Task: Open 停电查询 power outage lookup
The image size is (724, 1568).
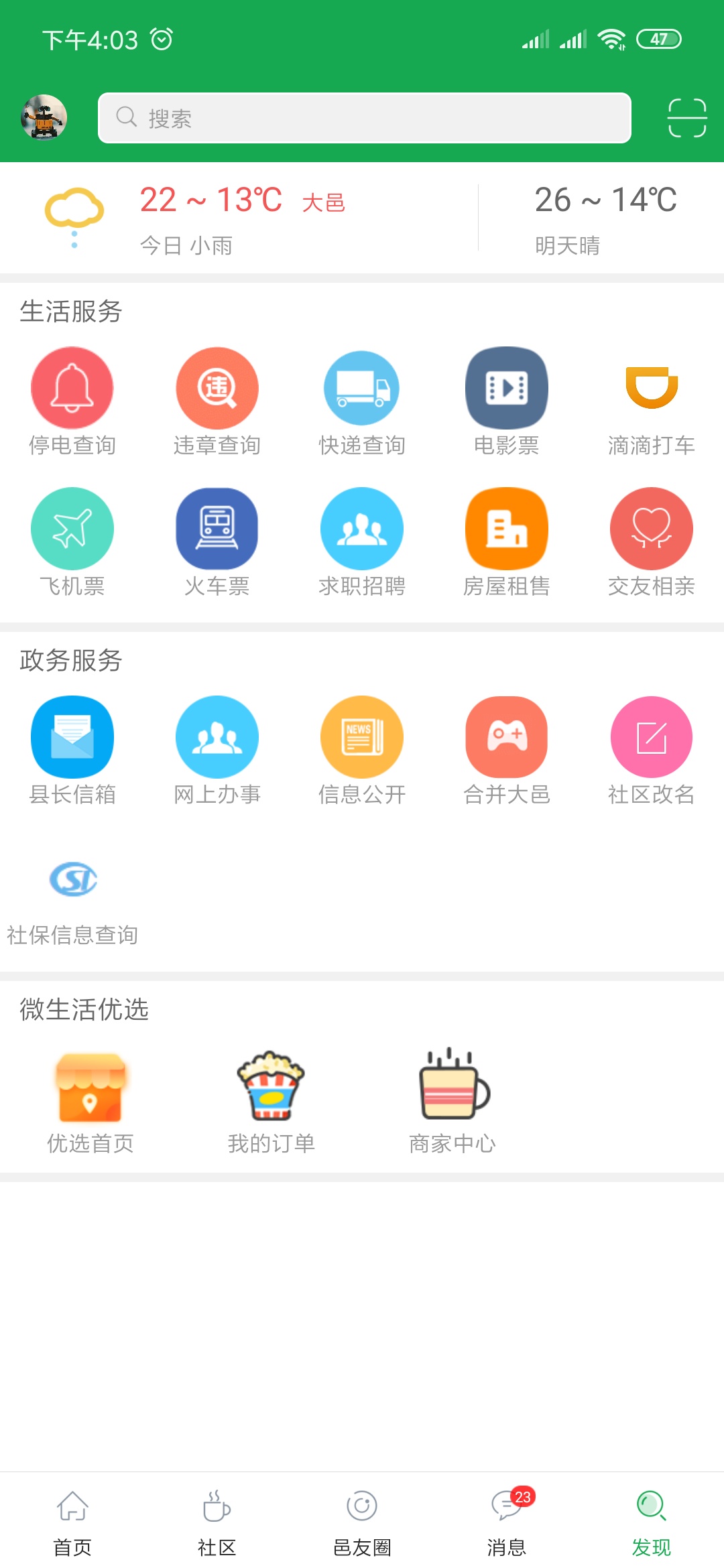Action: (72, 401)
